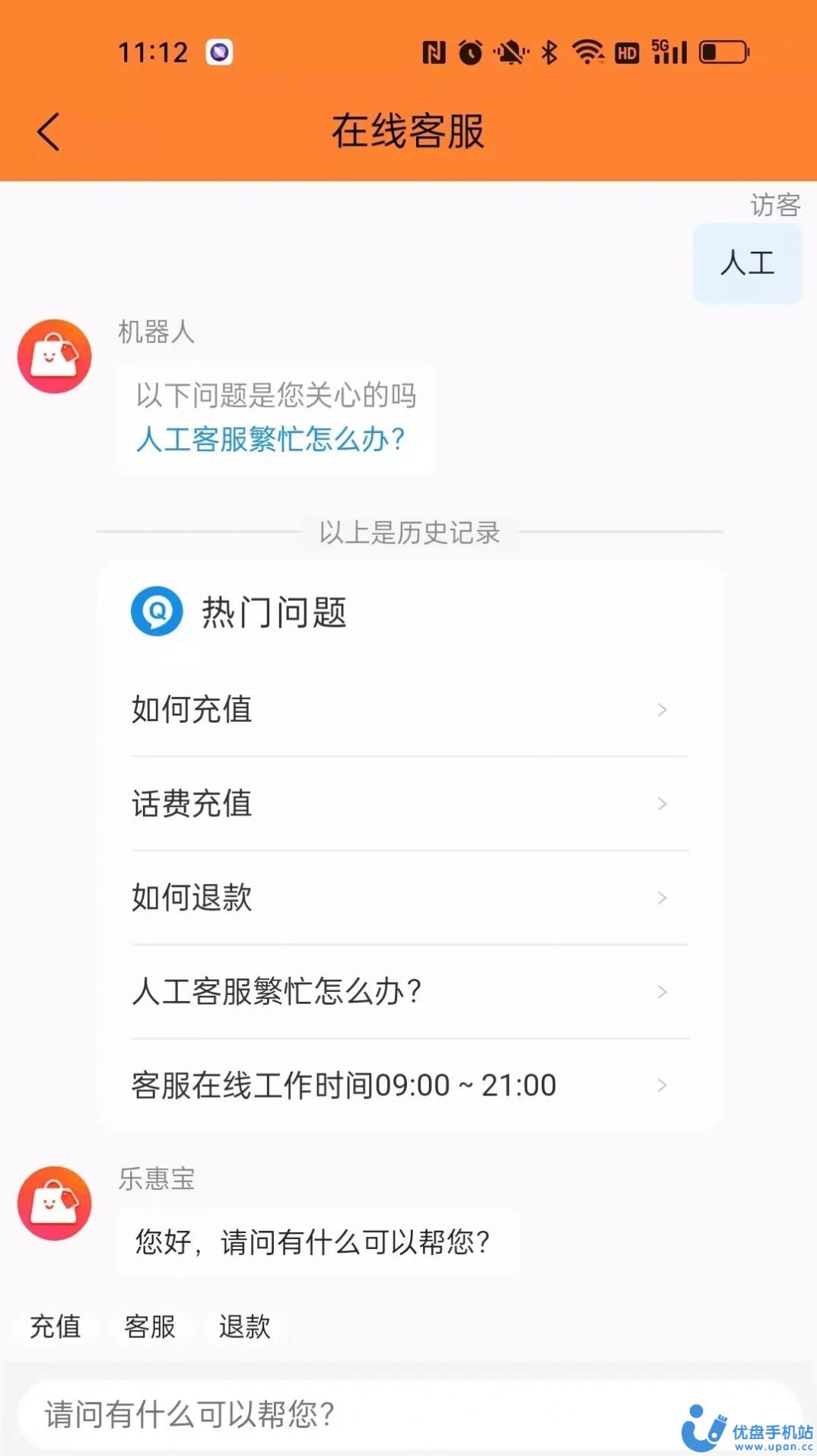Select the 客服 quick reply chip
This screenshot has width=817, height=1456.
(151, 1326)
